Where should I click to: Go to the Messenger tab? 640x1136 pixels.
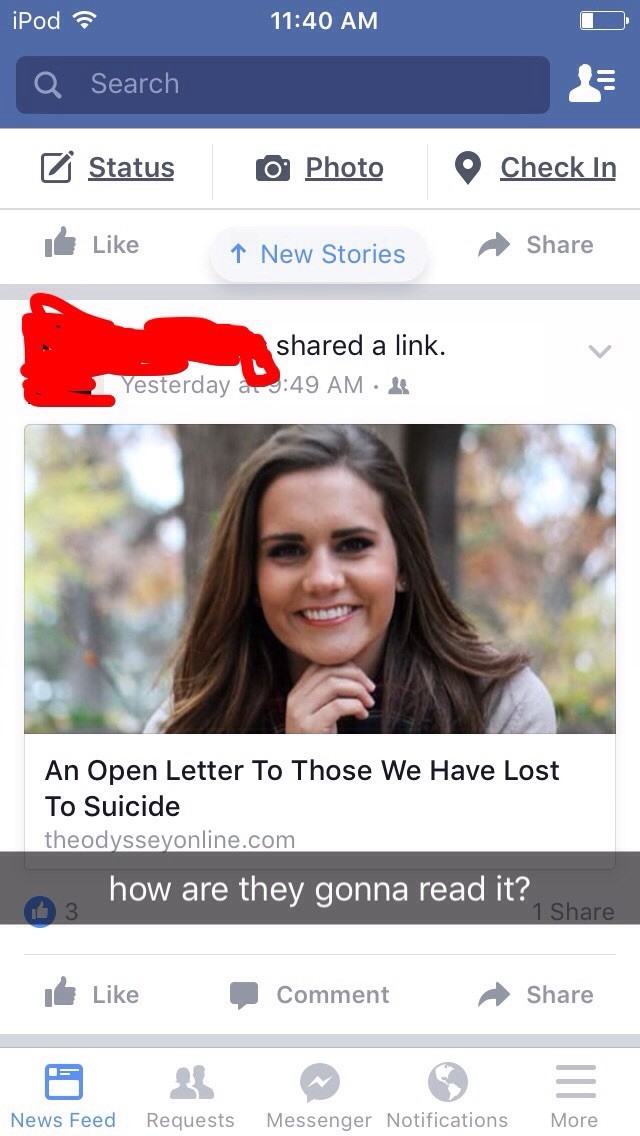(x=319, y=1096)
